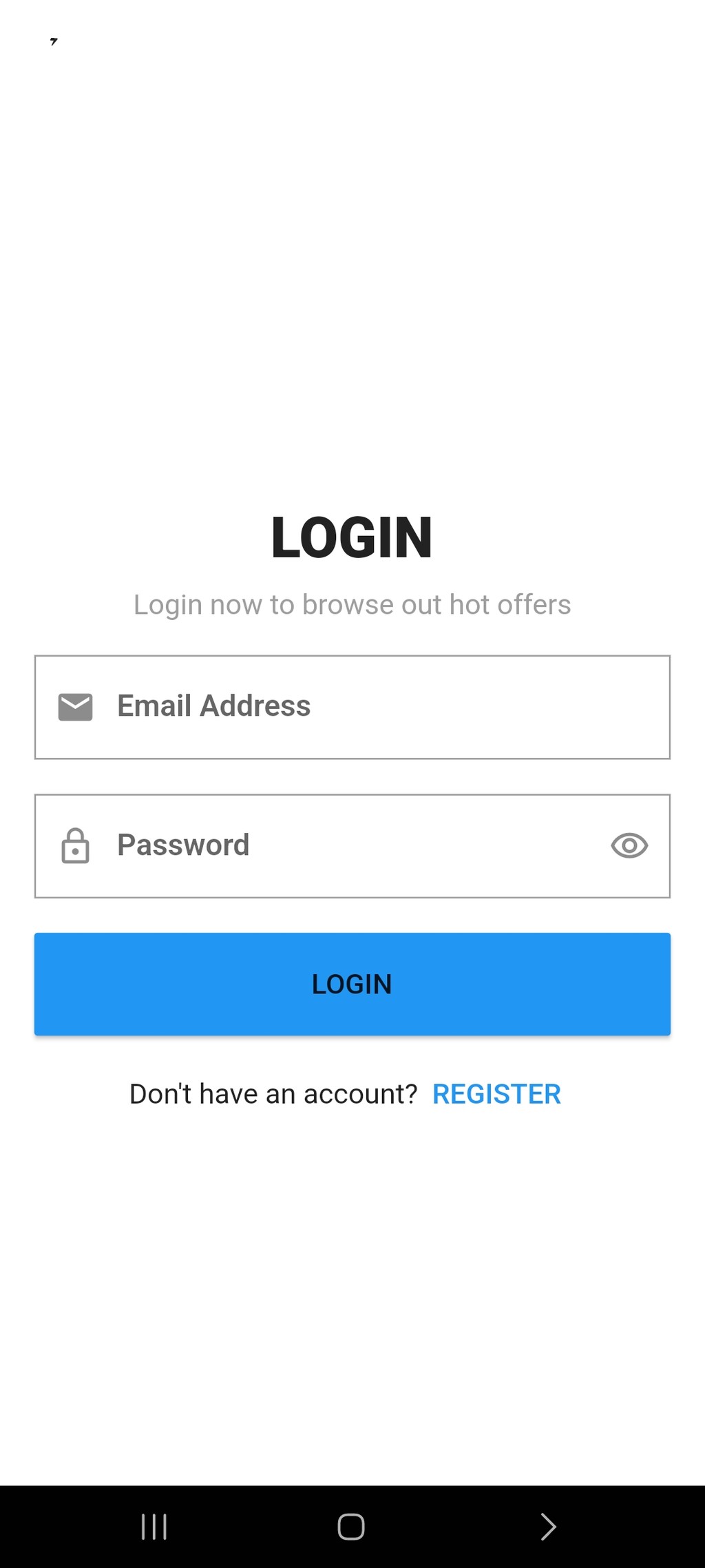Screen dimensions: 705x1568
Task: Show password with the eye icon
Action: point(629,845)
